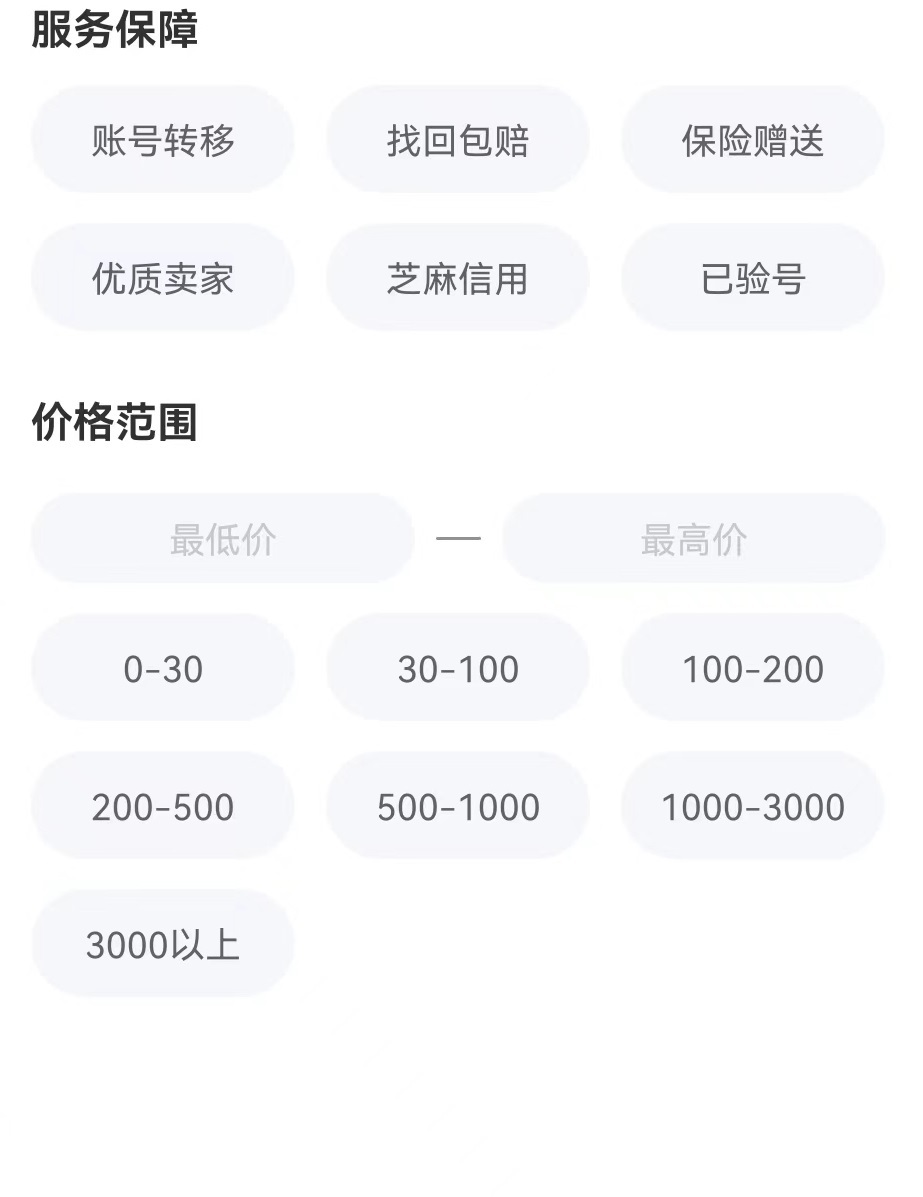Select the 账号转移 service chip
Viewport: 923px width, 1197px height.
[163, 140]
